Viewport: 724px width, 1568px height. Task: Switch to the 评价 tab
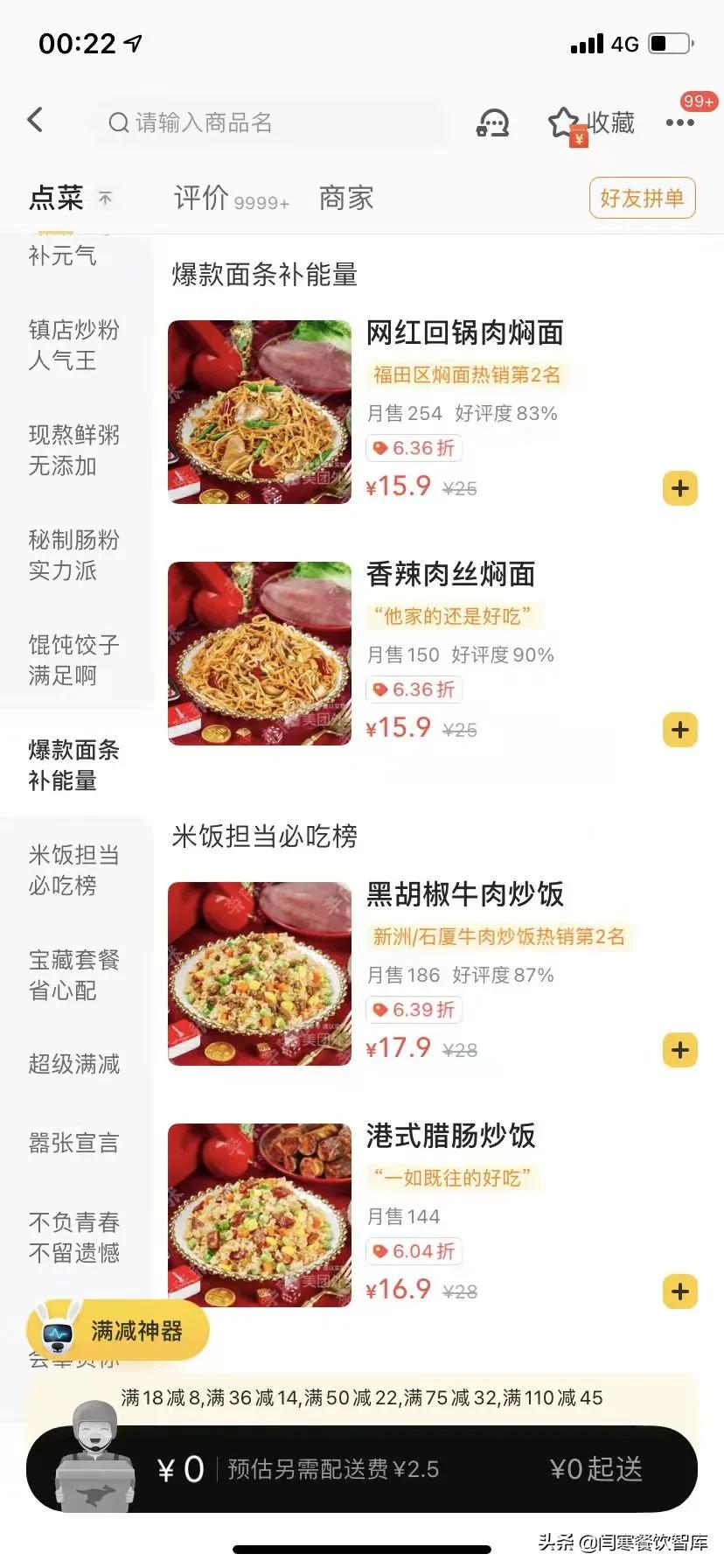[198, 197]
